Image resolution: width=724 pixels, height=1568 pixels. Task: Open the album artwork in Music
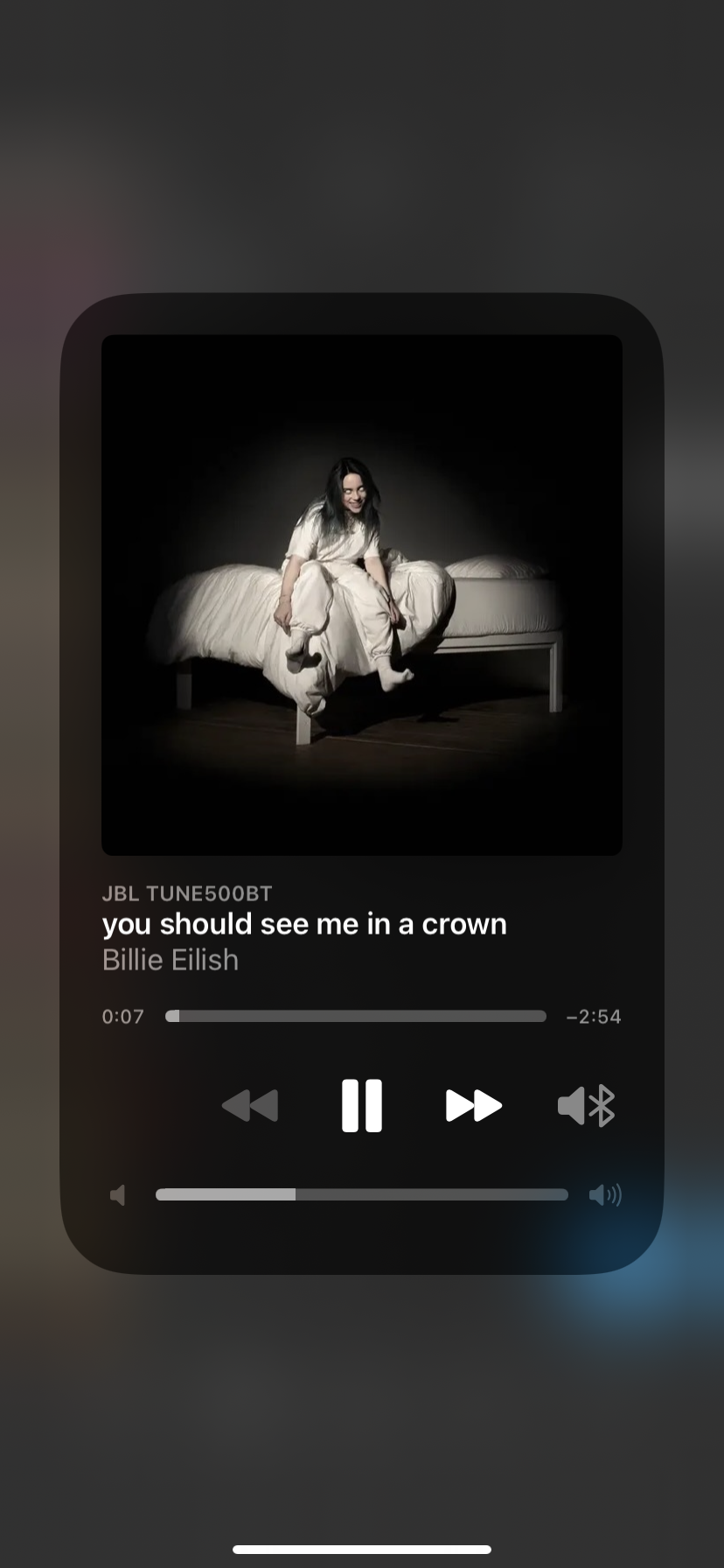pyautogui.click(x=361, y=594)
